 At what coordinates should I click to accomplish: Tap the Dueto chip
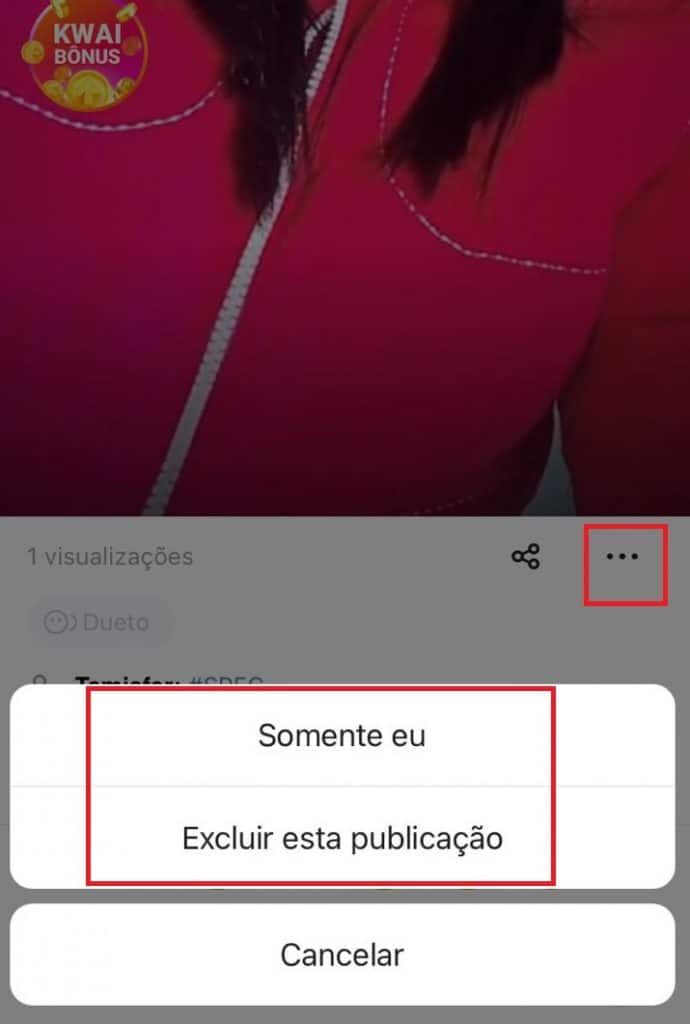tap(98, 622)
